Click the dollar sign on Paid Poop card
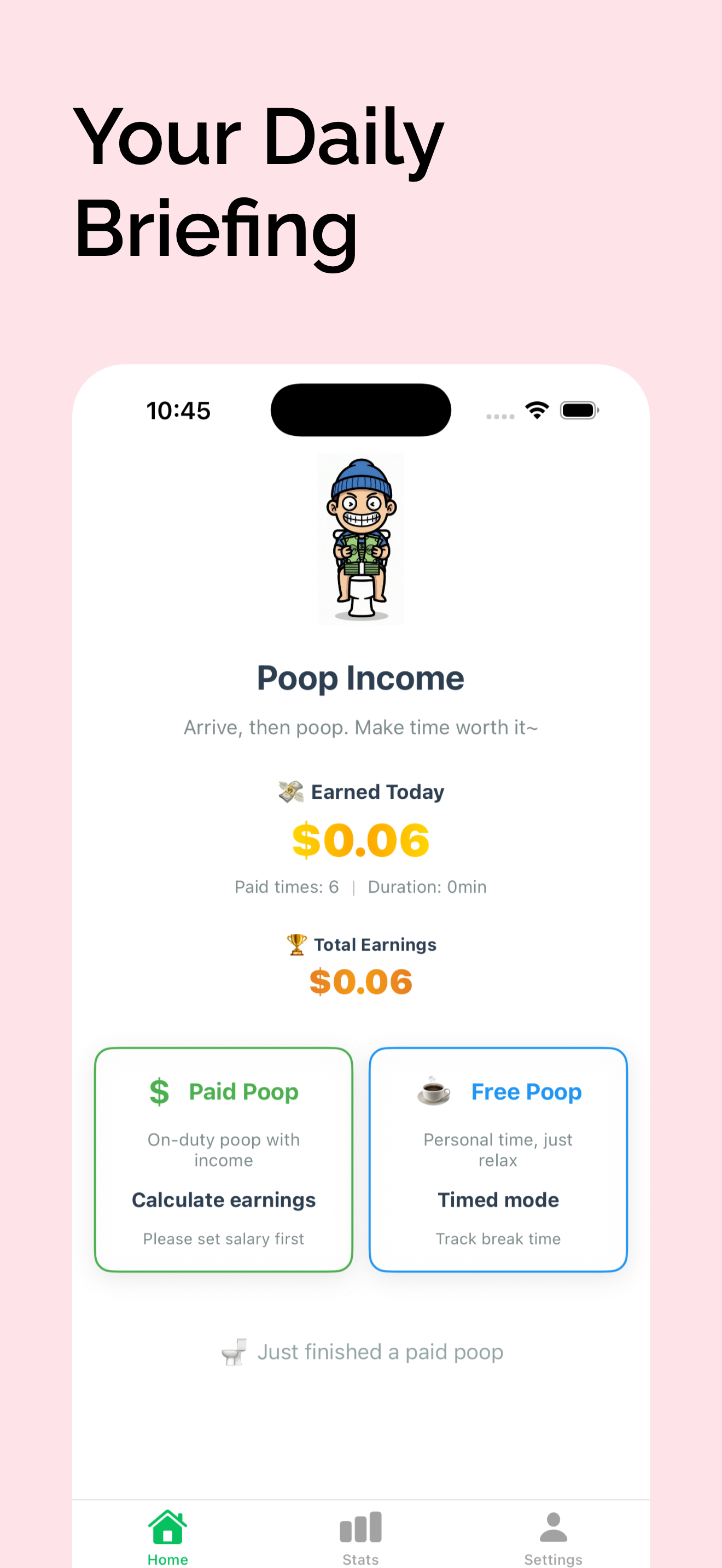This screenshot has height=1568, width=722. (x=159, y=1092)
